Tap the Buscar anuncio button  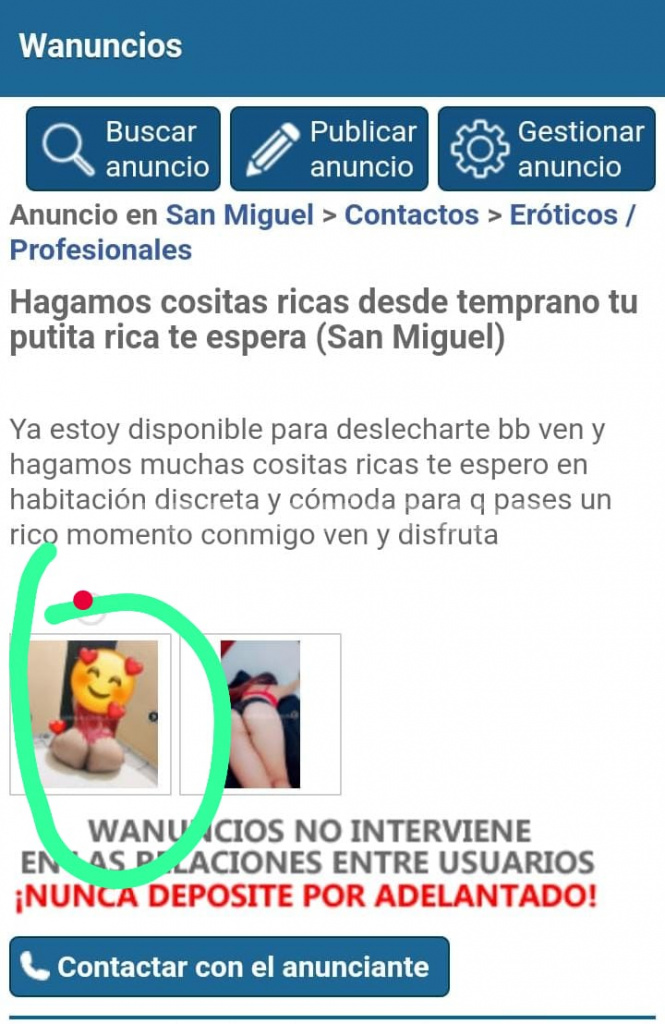123,149
